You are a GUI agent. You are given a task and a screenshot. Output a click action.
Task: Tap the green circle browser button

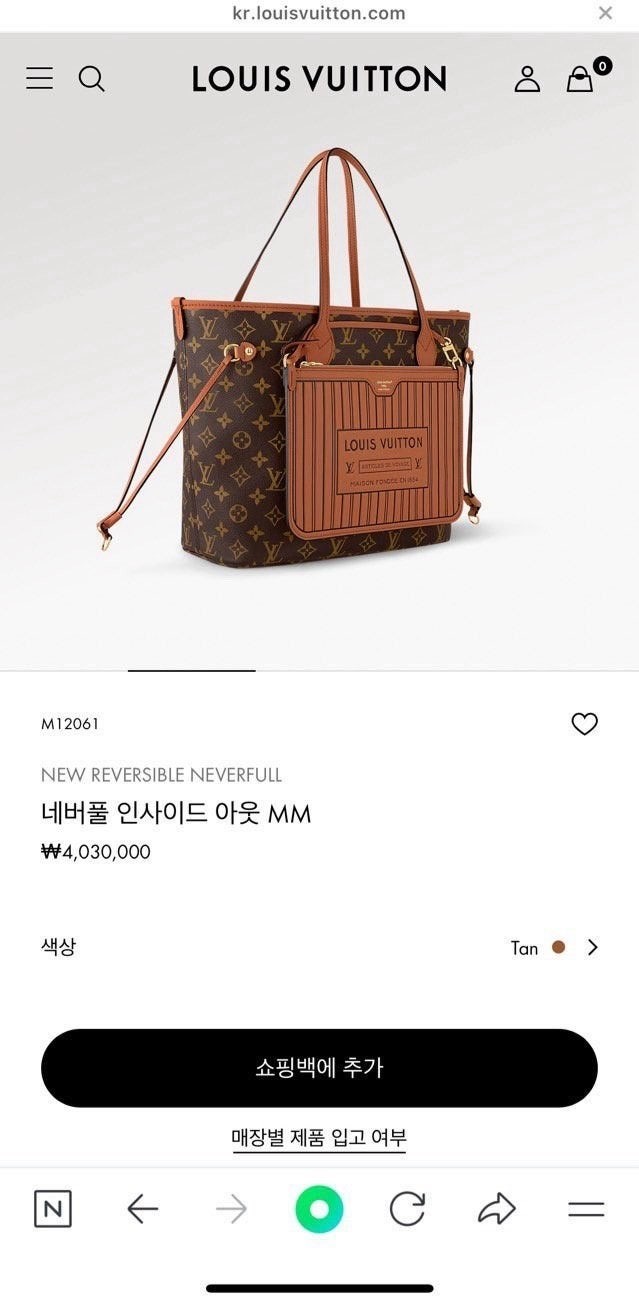tap(319, 1209)
